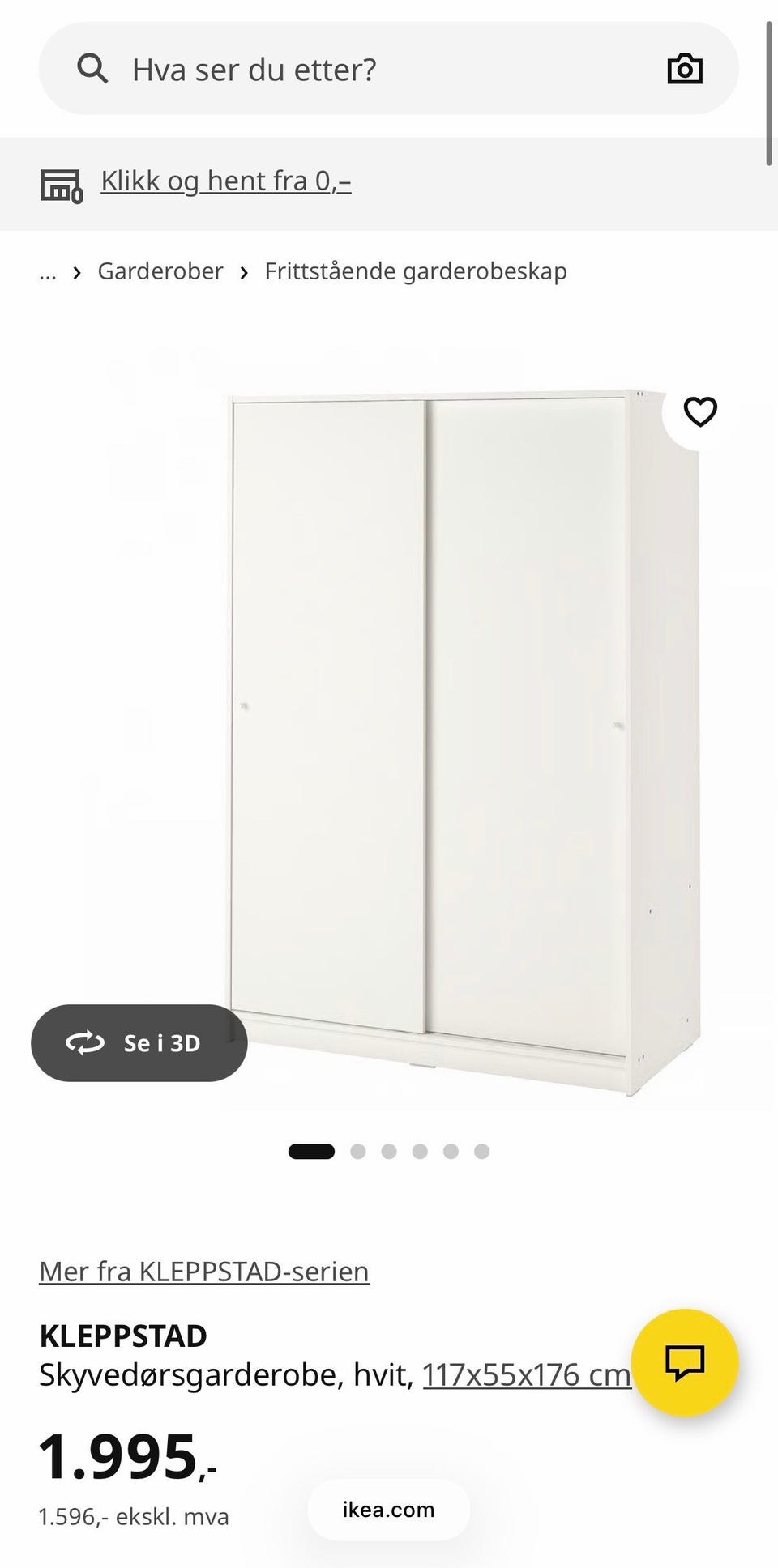Viewport: 778px width, 1568px height.
Task: Expand the collapsed breadcrumb ellipsis
Action: 48,271
